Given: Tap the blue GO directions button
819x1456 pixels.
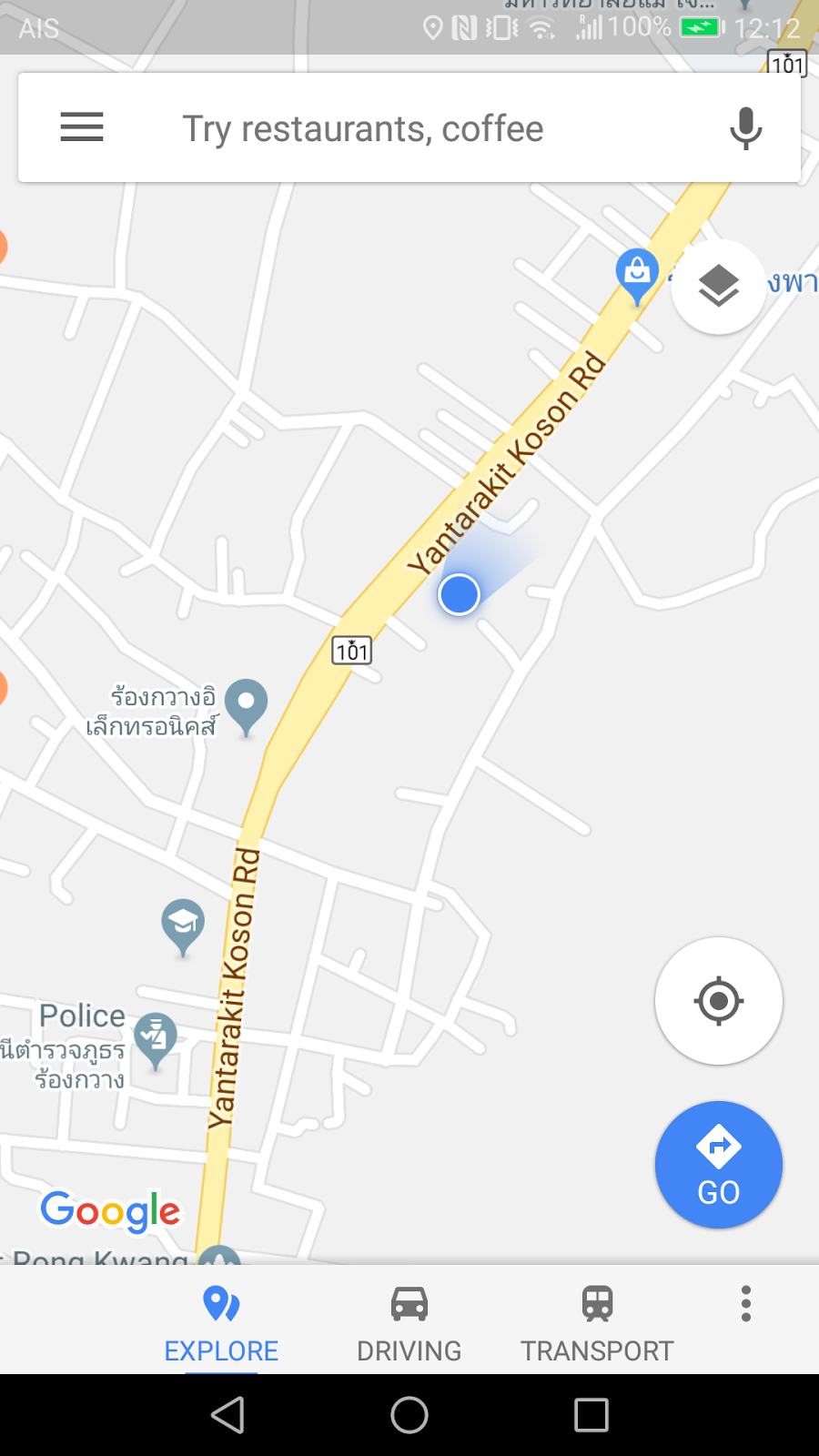Looking at the screenshot, I should 718,1165.
